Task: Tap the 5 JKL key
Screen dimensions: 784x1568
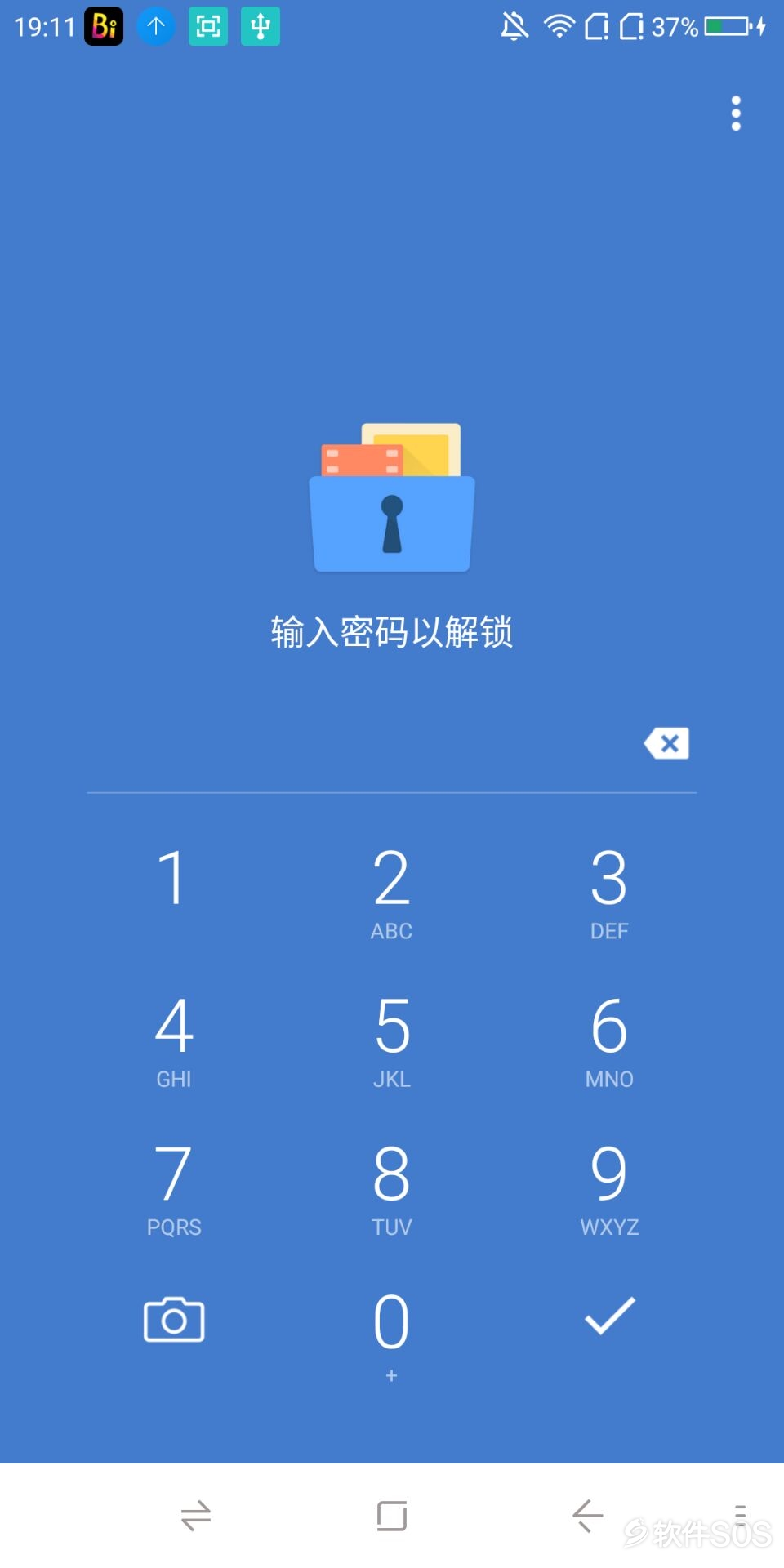Action: [x=391, y=1039]
